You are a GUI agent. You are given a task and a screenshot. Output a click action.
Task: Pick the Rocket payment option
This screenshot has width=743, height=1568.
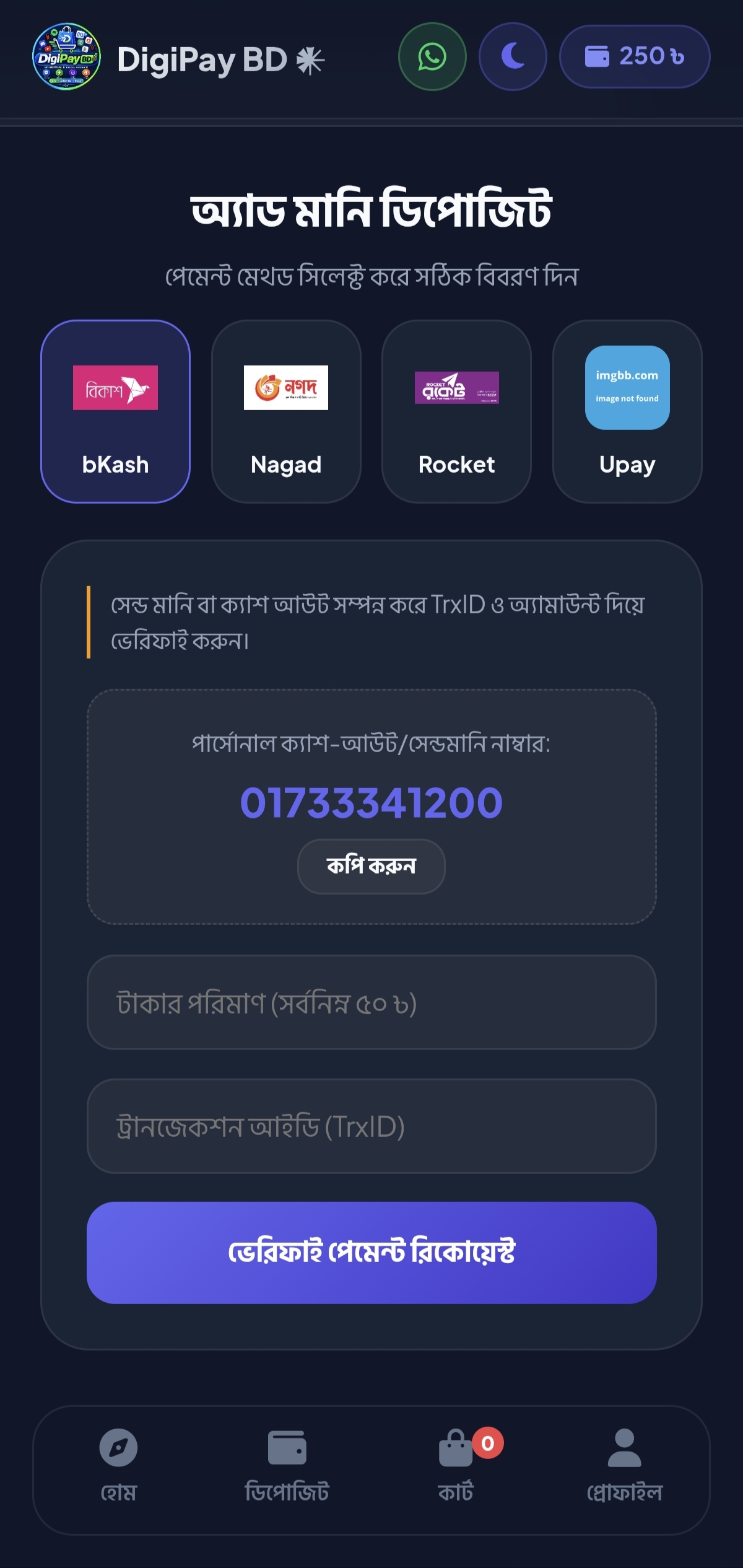[457, 411]
